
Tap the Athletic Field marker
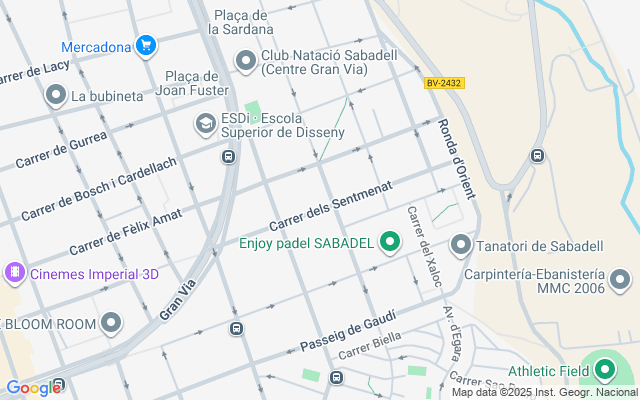coord(604,371)
